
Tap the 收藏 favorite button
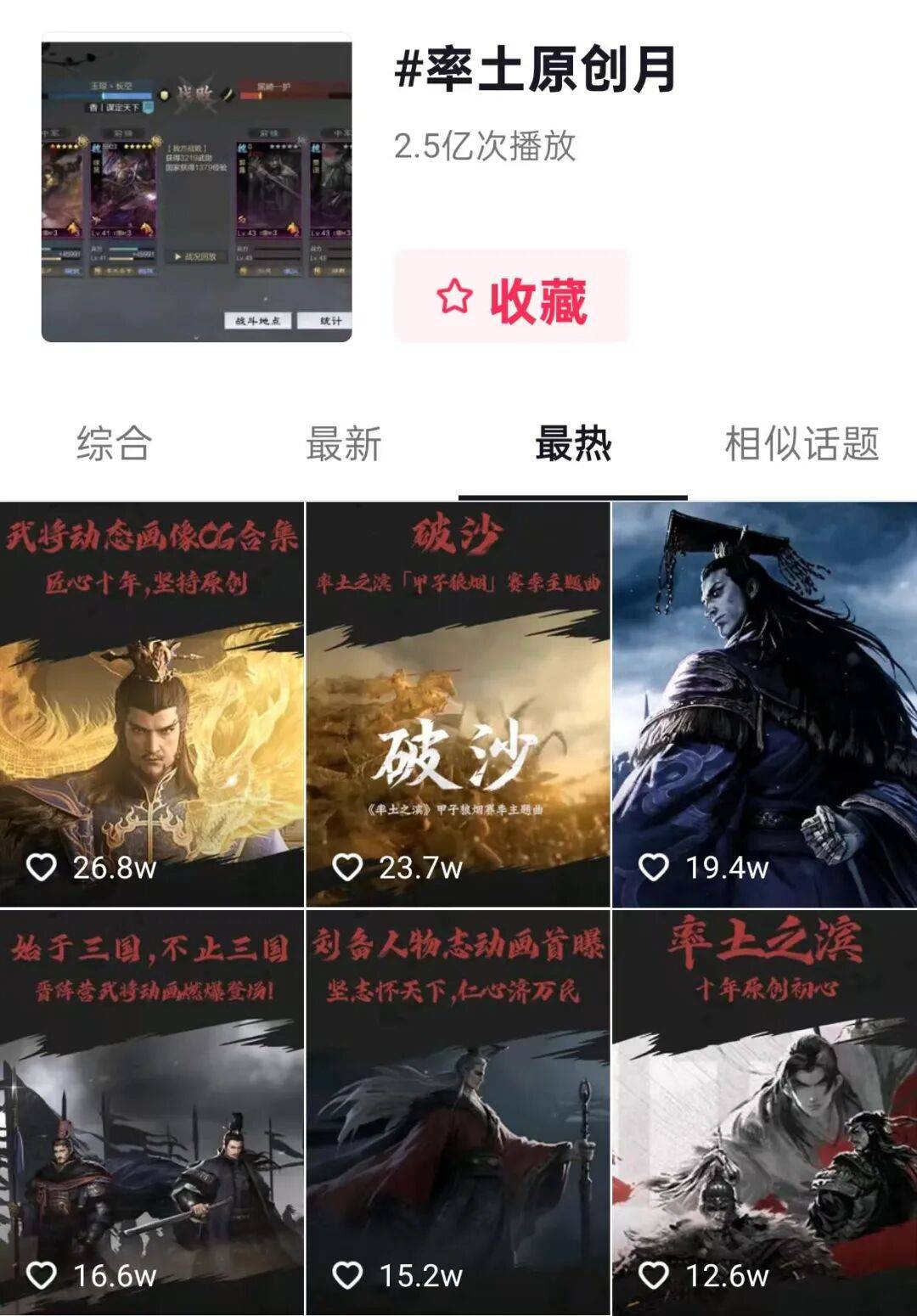511,297
